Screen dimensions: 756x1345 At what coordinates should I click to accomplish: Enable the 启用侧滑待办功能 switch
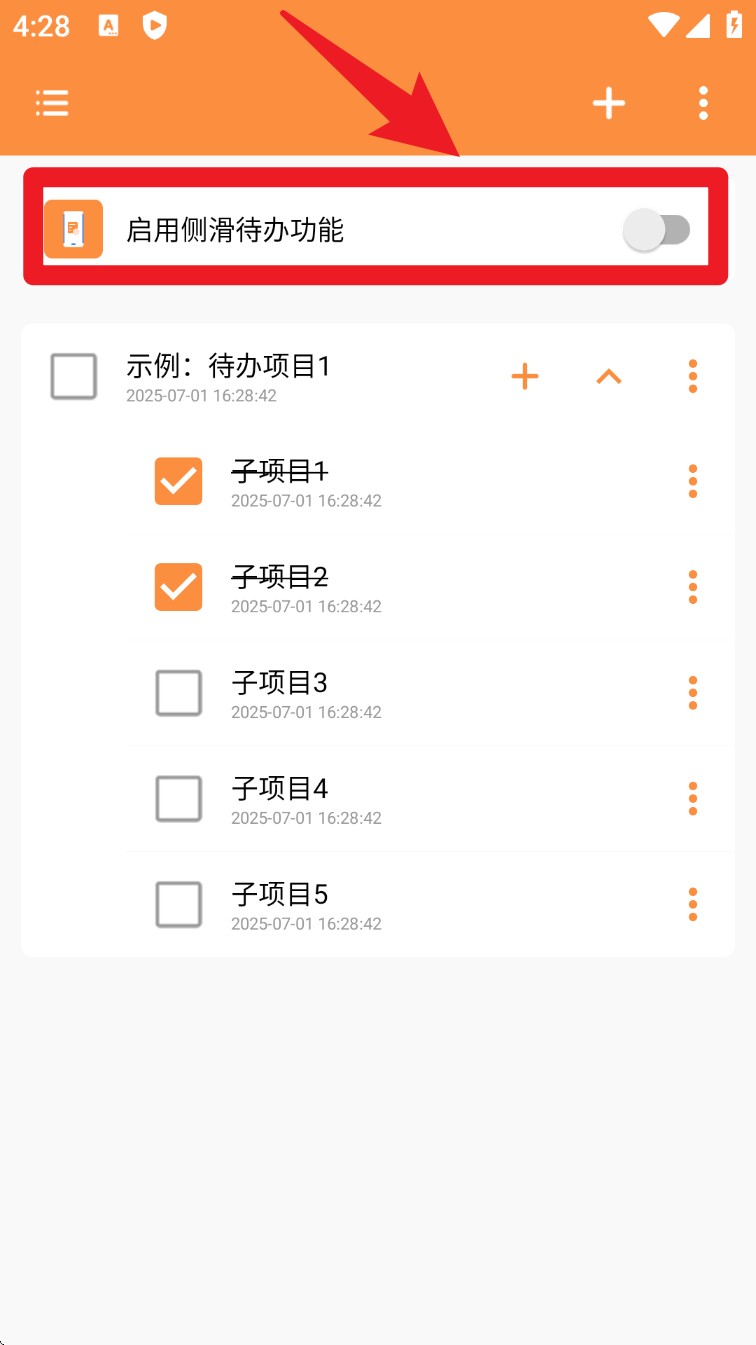pos(657,229)
